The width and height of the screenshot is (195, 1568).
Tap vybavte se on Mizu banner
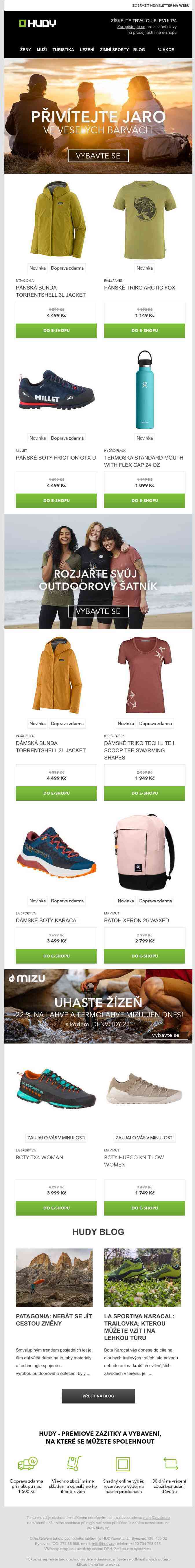(x=165, y=1035)
